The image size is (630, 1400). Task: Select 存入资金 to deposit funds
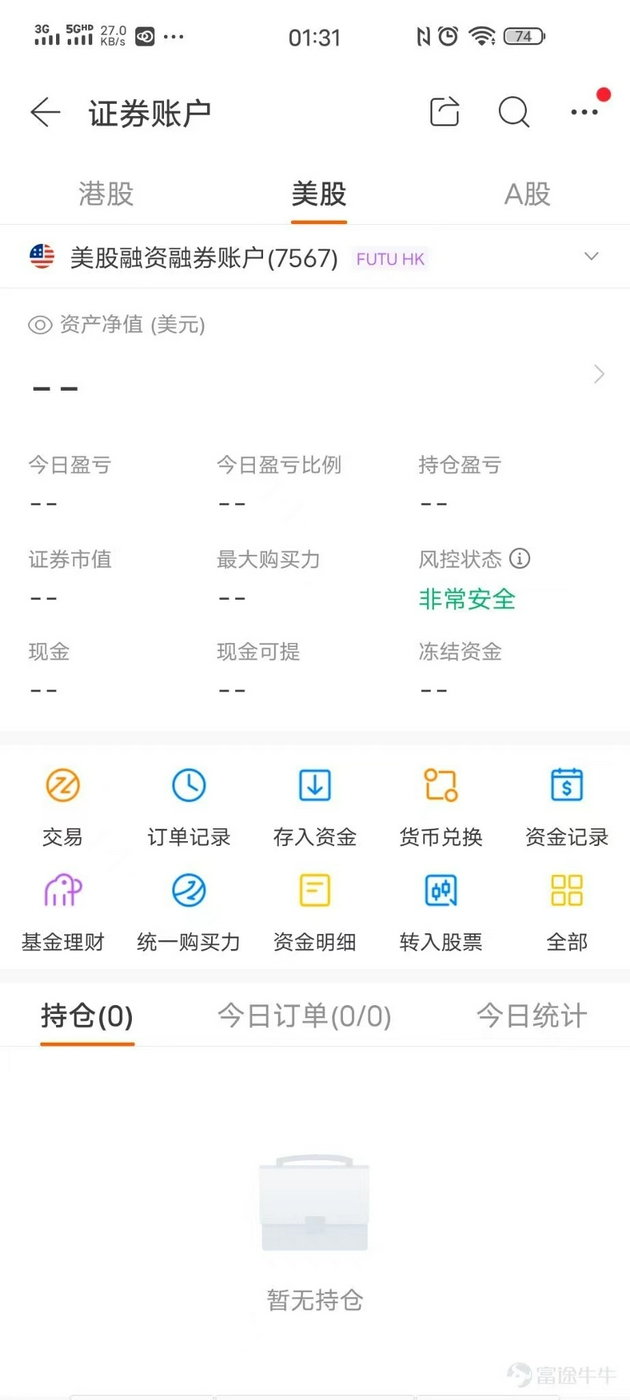tap(315, 803)
